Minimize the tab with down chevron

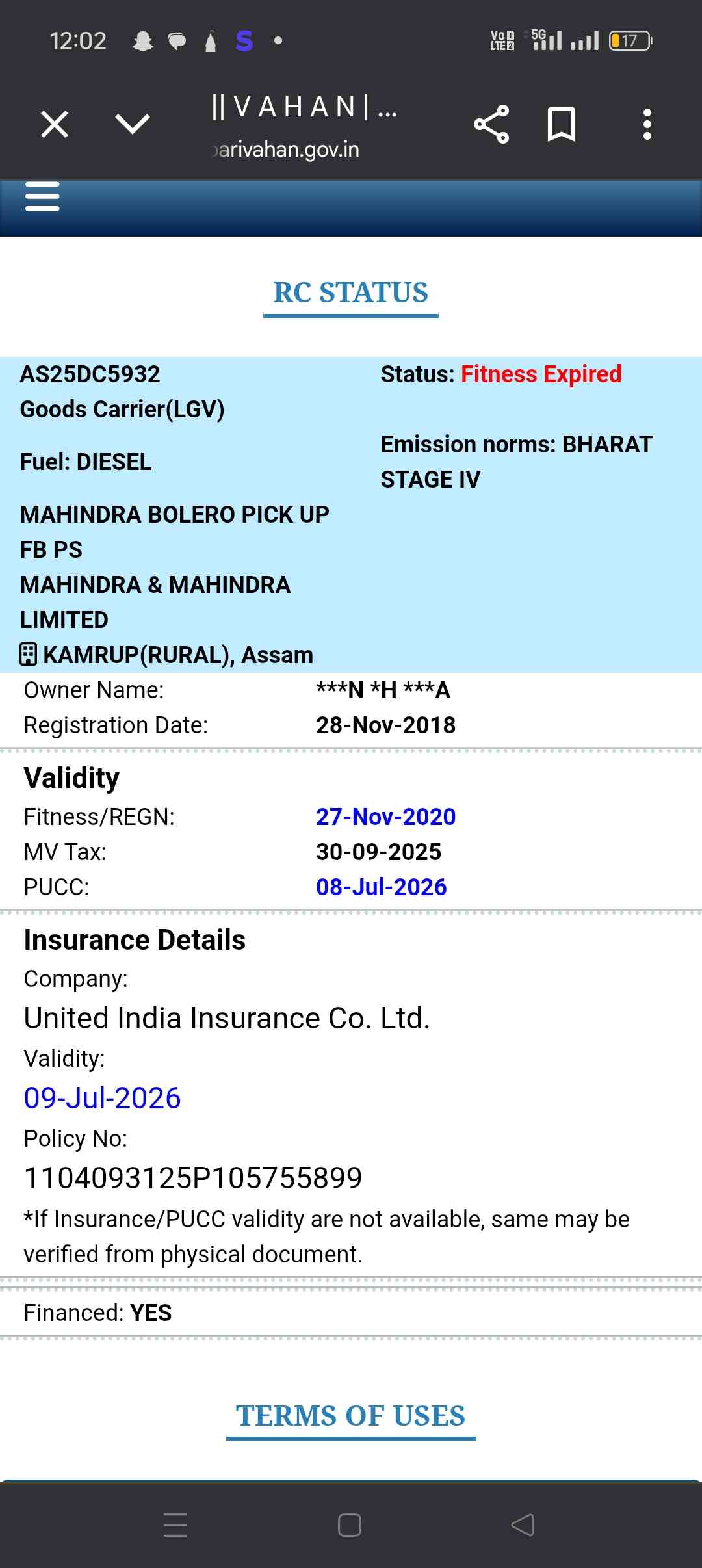coord(133,124)
